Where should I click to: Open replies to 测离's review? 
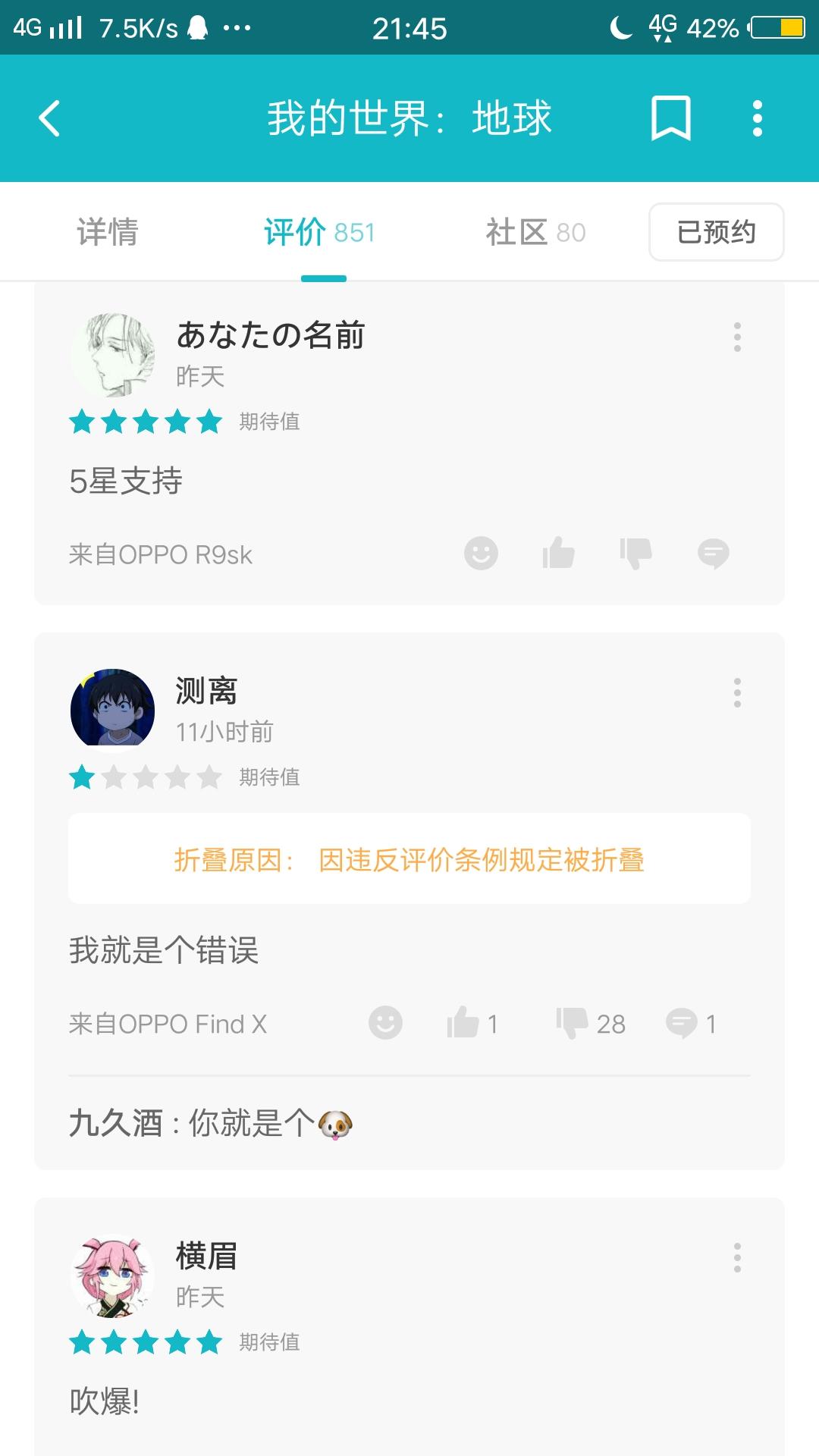682,1023
